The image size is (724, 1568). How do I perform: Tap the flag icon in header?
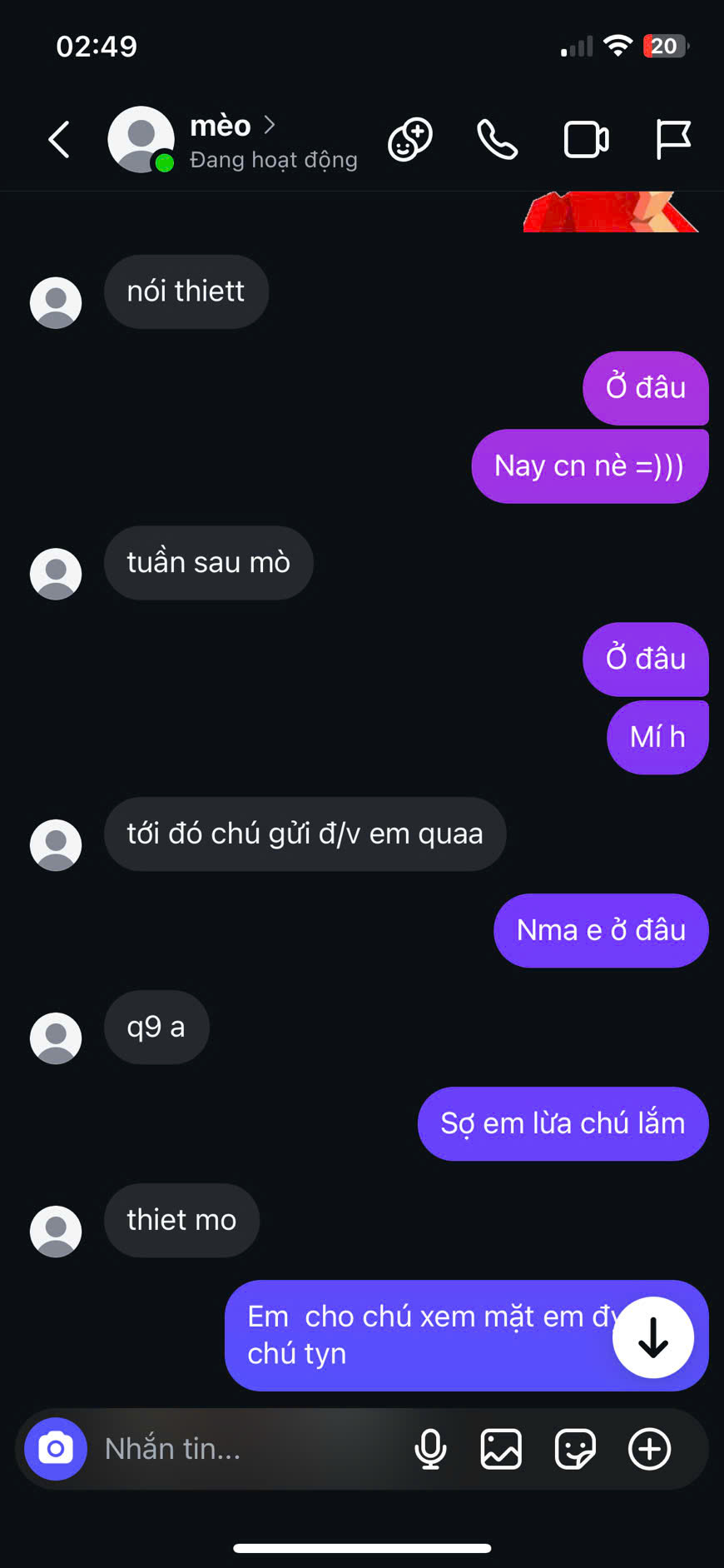pyautogui.click(x=672, y=139)
